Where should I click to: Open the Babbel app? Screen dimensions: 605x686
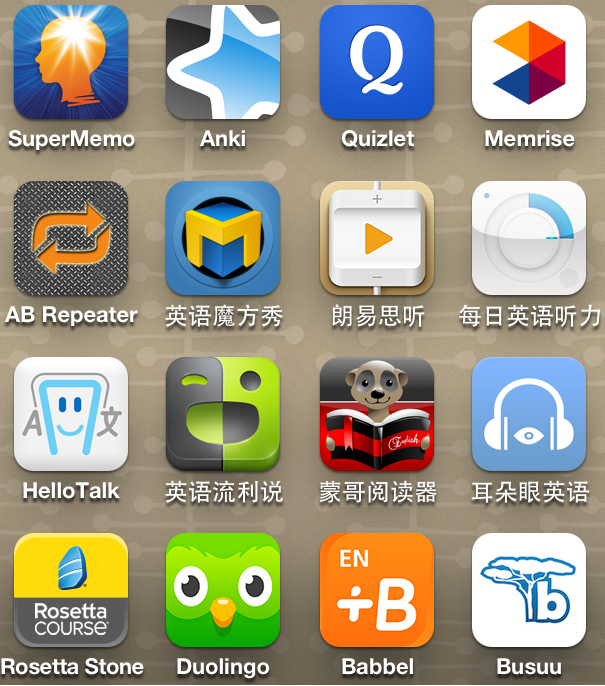[377, 590]
